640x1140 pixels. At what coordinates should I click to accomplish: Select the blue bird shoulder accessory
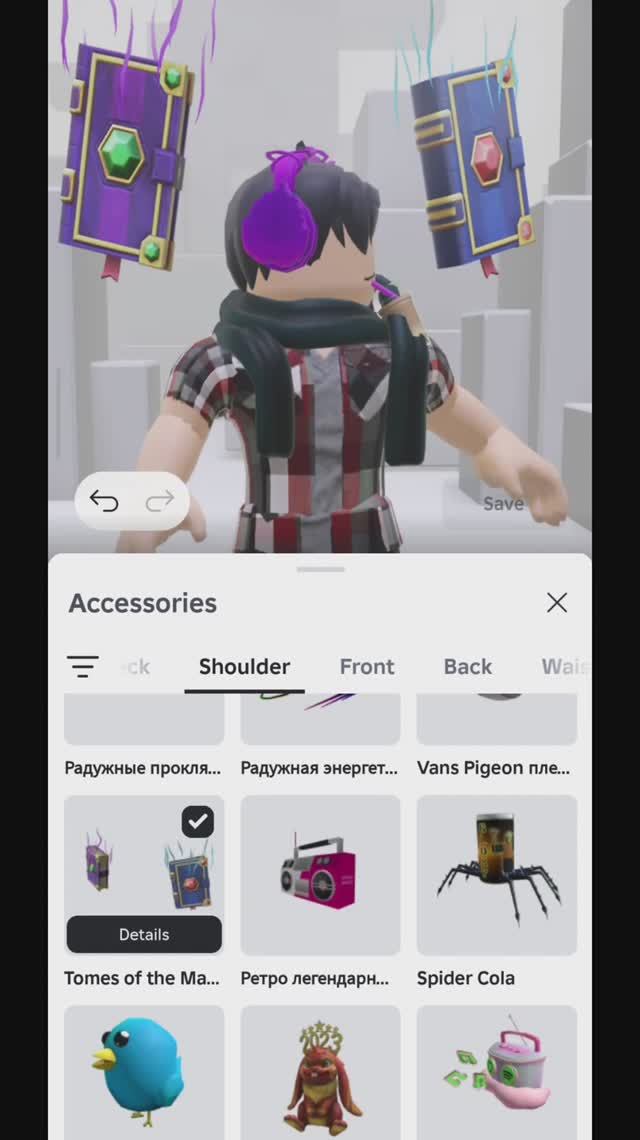[144, 1070]
